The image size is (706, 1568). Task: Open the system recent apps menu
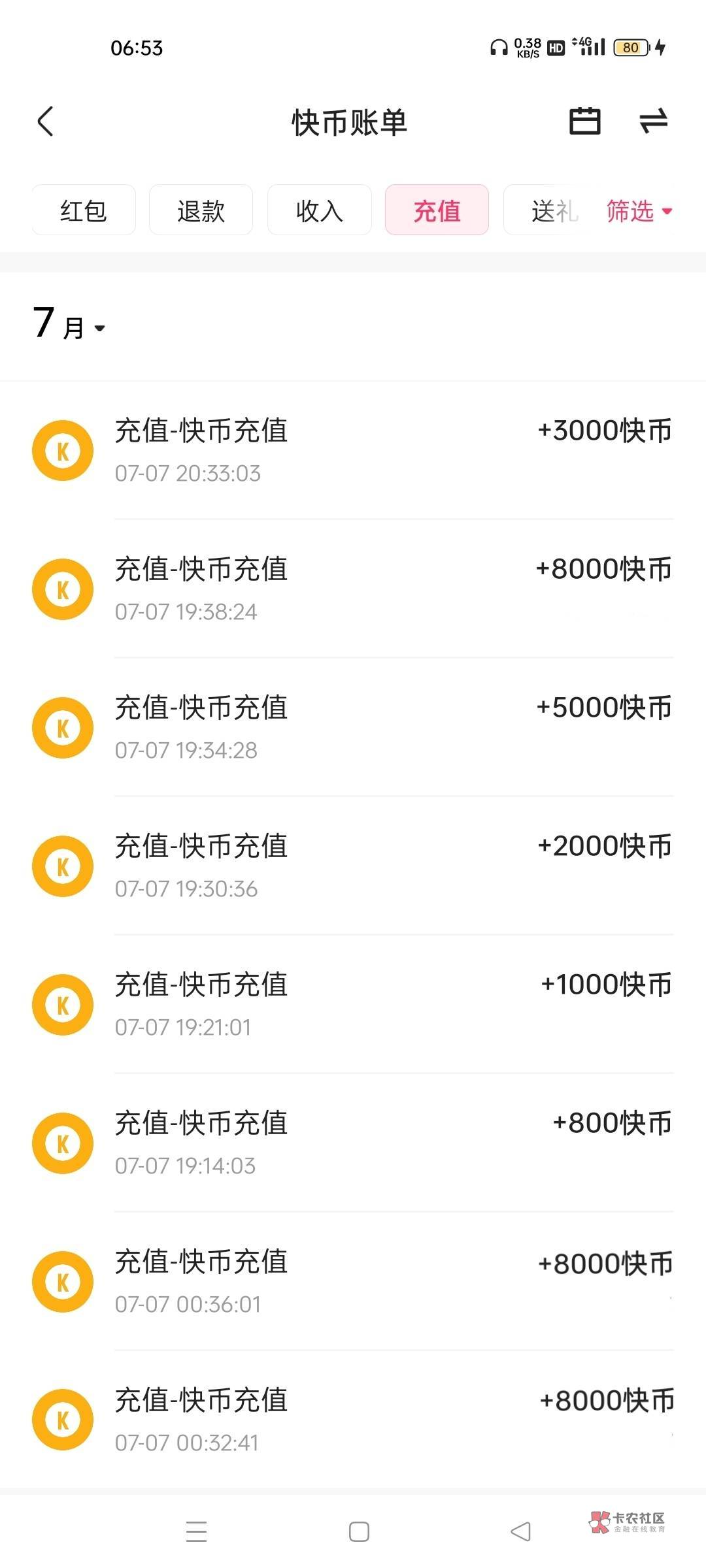196,1531
